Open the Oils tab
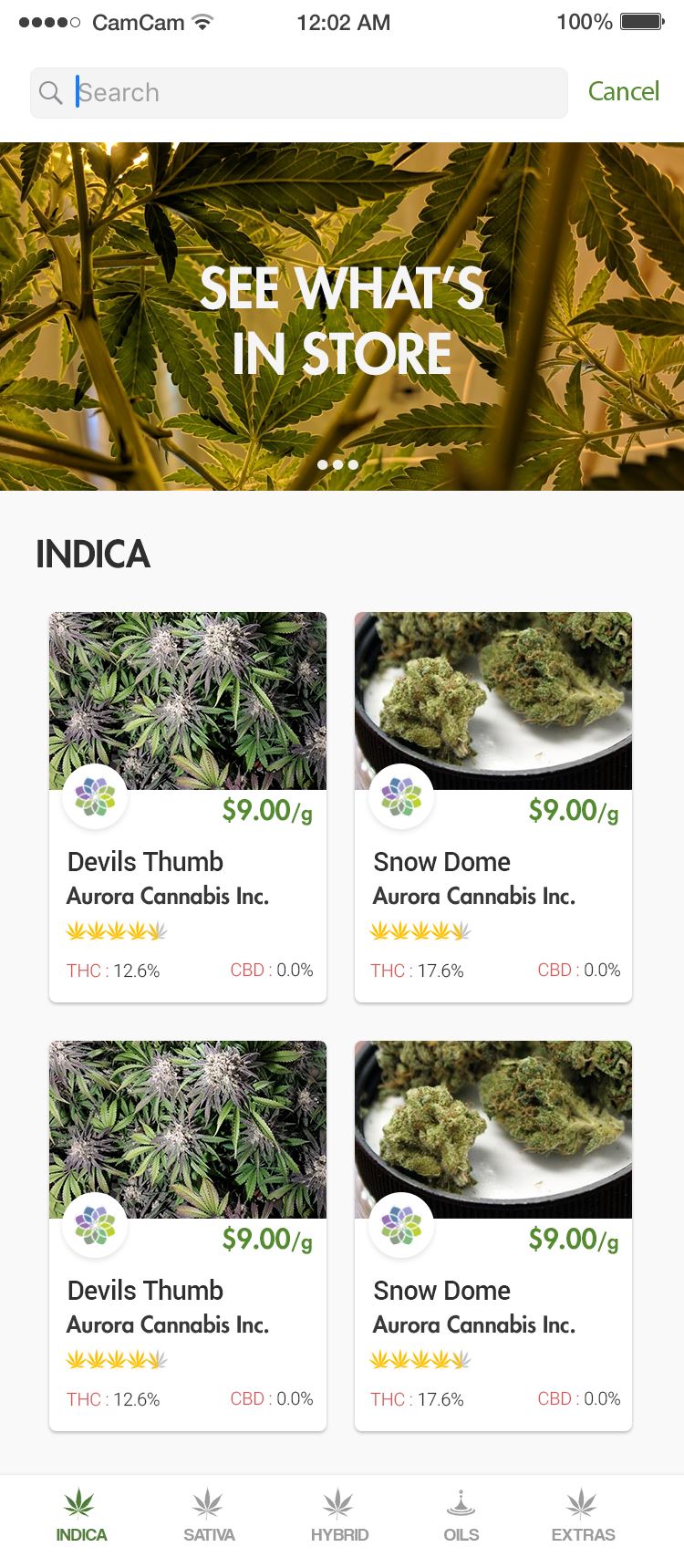The height and width of the screenshot is (1568, 684). click(461, 1515)
